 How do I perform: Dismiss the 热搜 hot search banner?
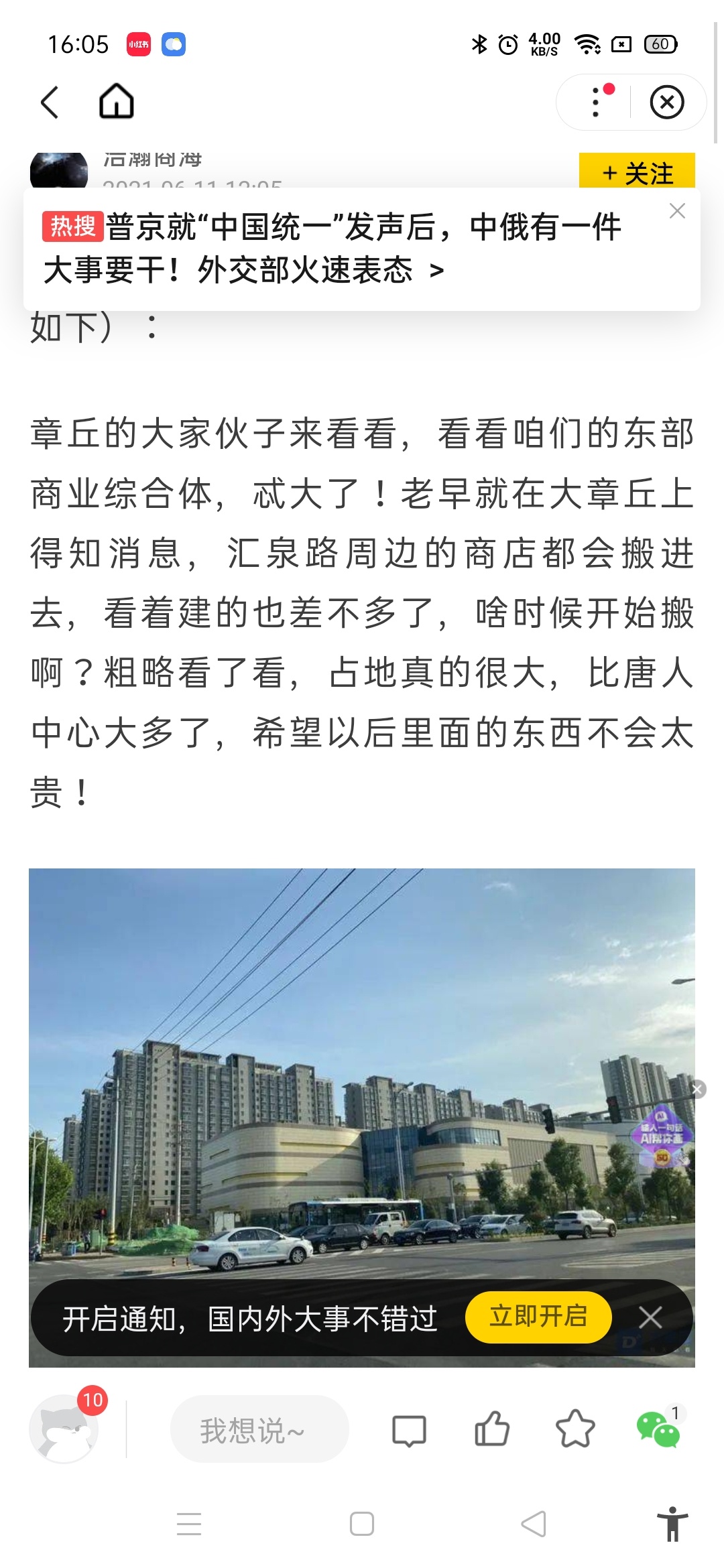677,211
